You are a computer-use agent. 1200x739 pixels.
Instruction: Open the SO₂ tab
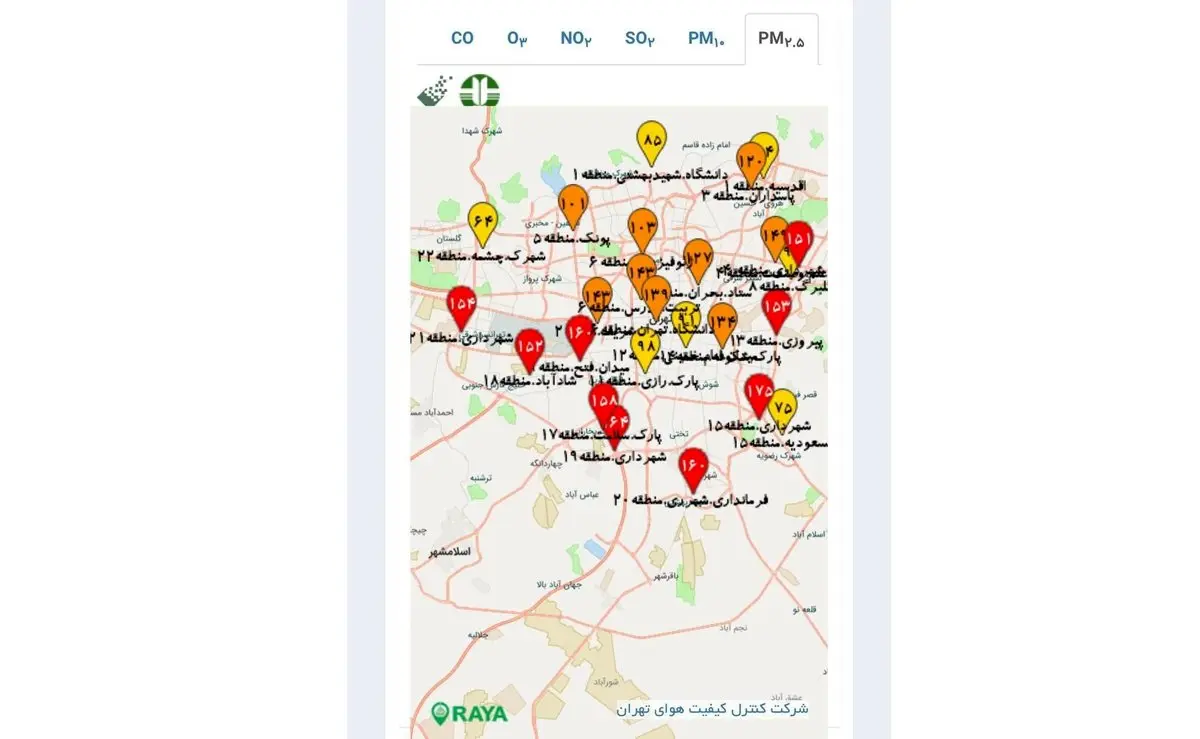(640, 39)
